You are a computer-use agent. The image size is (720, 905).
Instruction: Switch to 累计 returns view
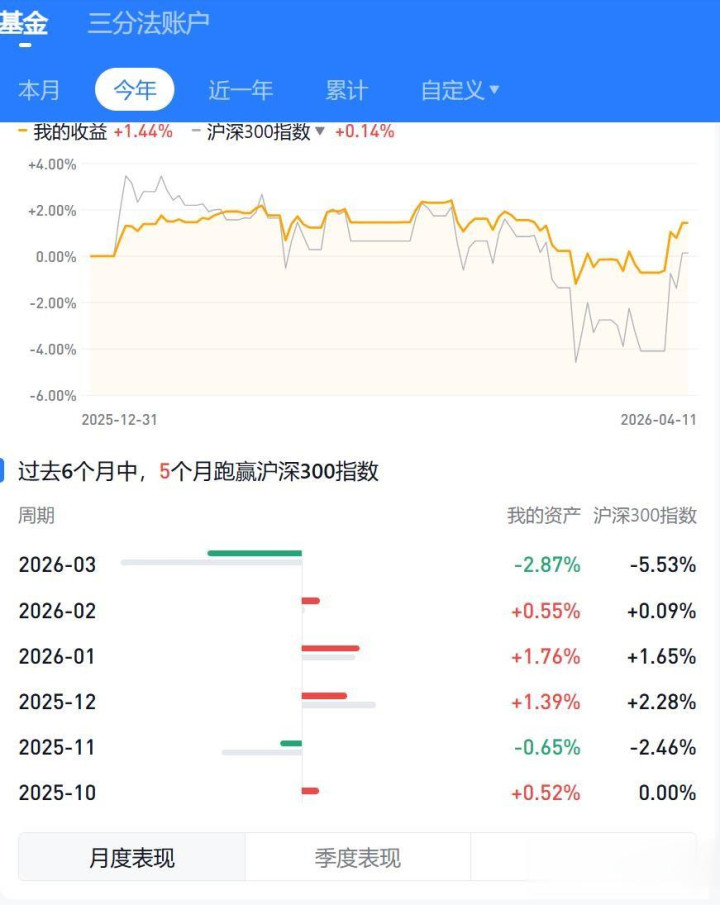(x=346, y=90)
